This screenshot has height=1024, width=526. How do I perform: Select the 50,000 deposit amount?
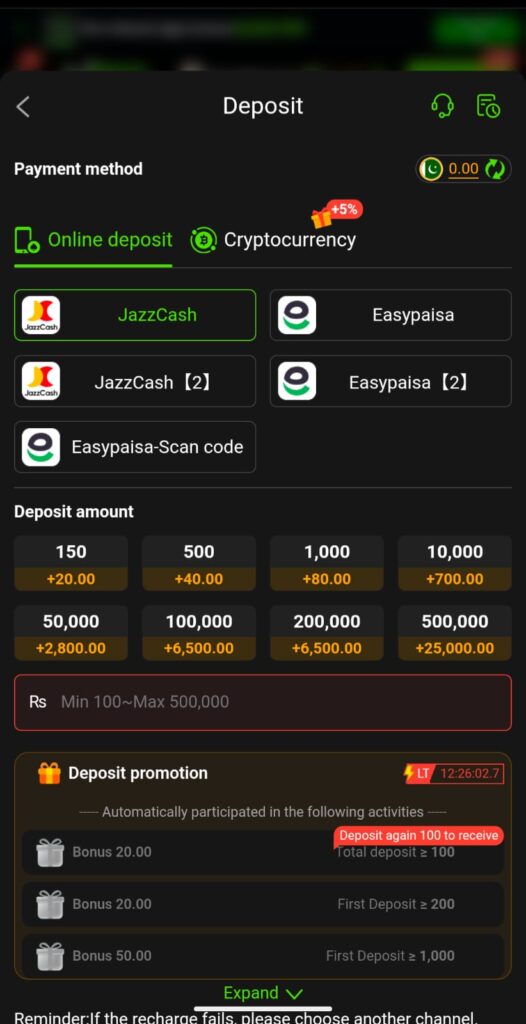(71, 633)
